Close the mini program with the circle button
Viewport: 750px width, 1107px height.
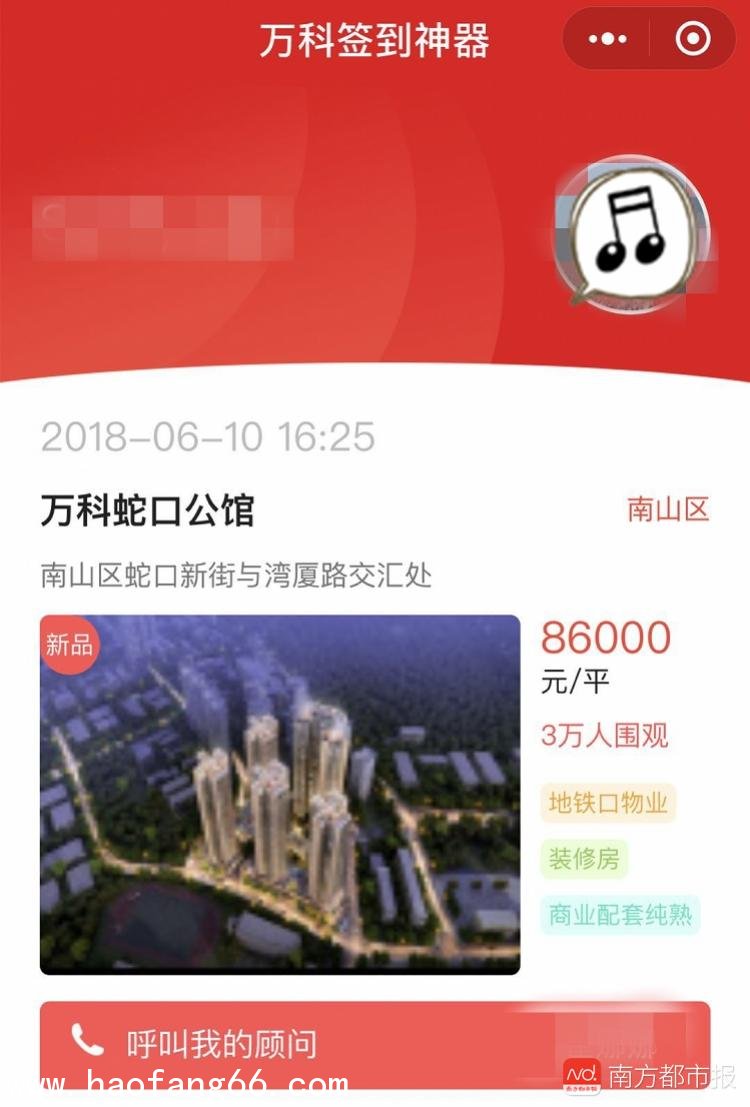point(692,40)
